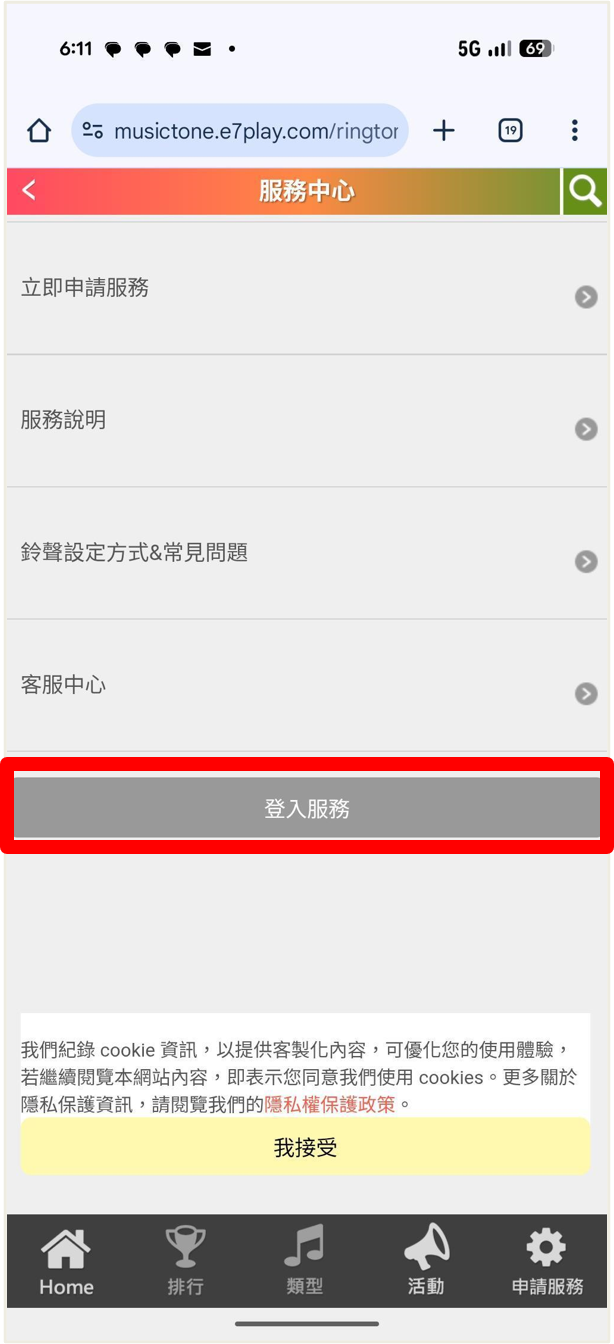The image size is (614, 1344).
Task: Open 服務說明 row
Action: (x=306, y=421)
